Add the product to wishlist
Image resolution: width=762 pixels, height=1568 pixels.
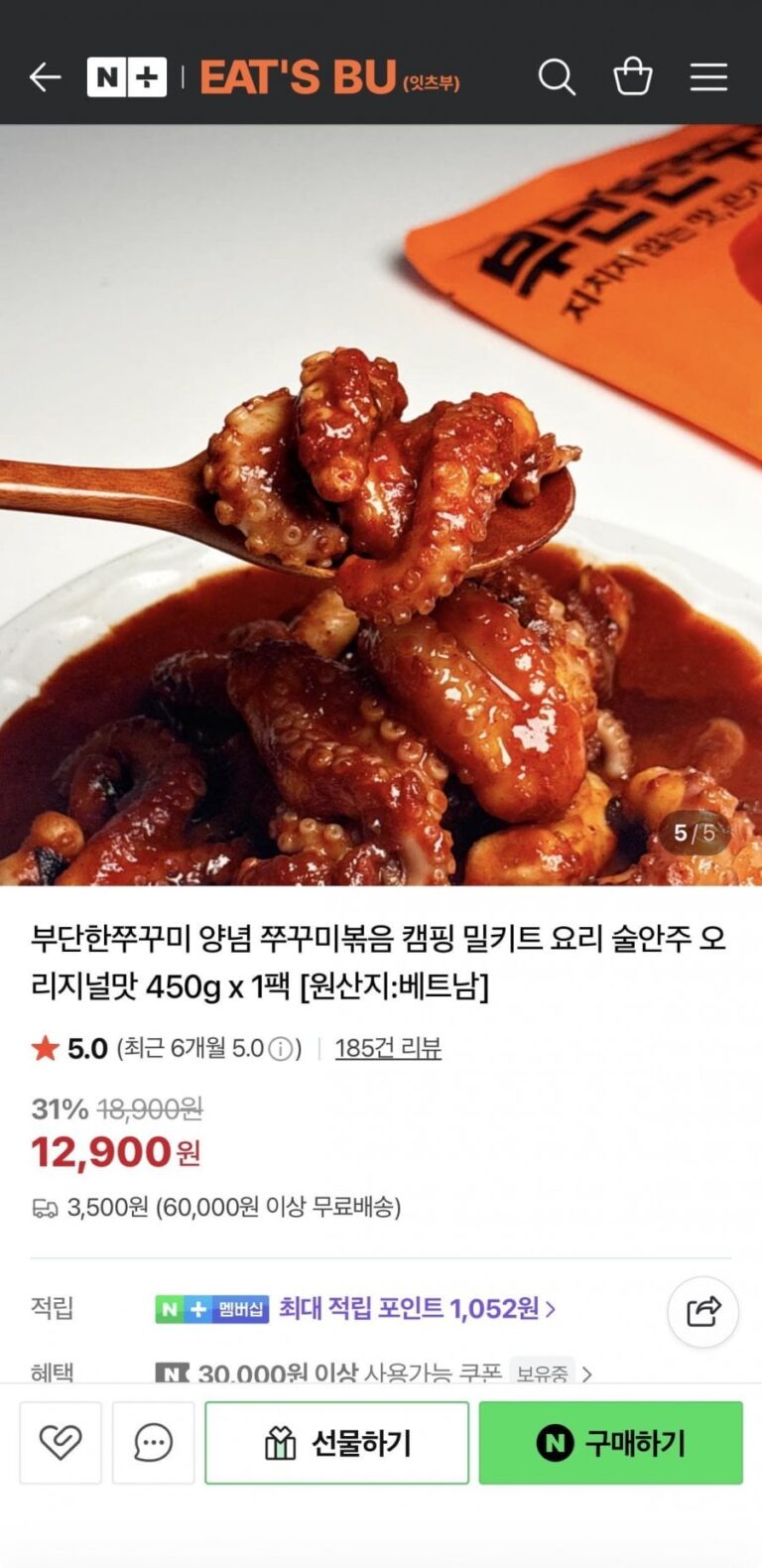coord(61,1442)
